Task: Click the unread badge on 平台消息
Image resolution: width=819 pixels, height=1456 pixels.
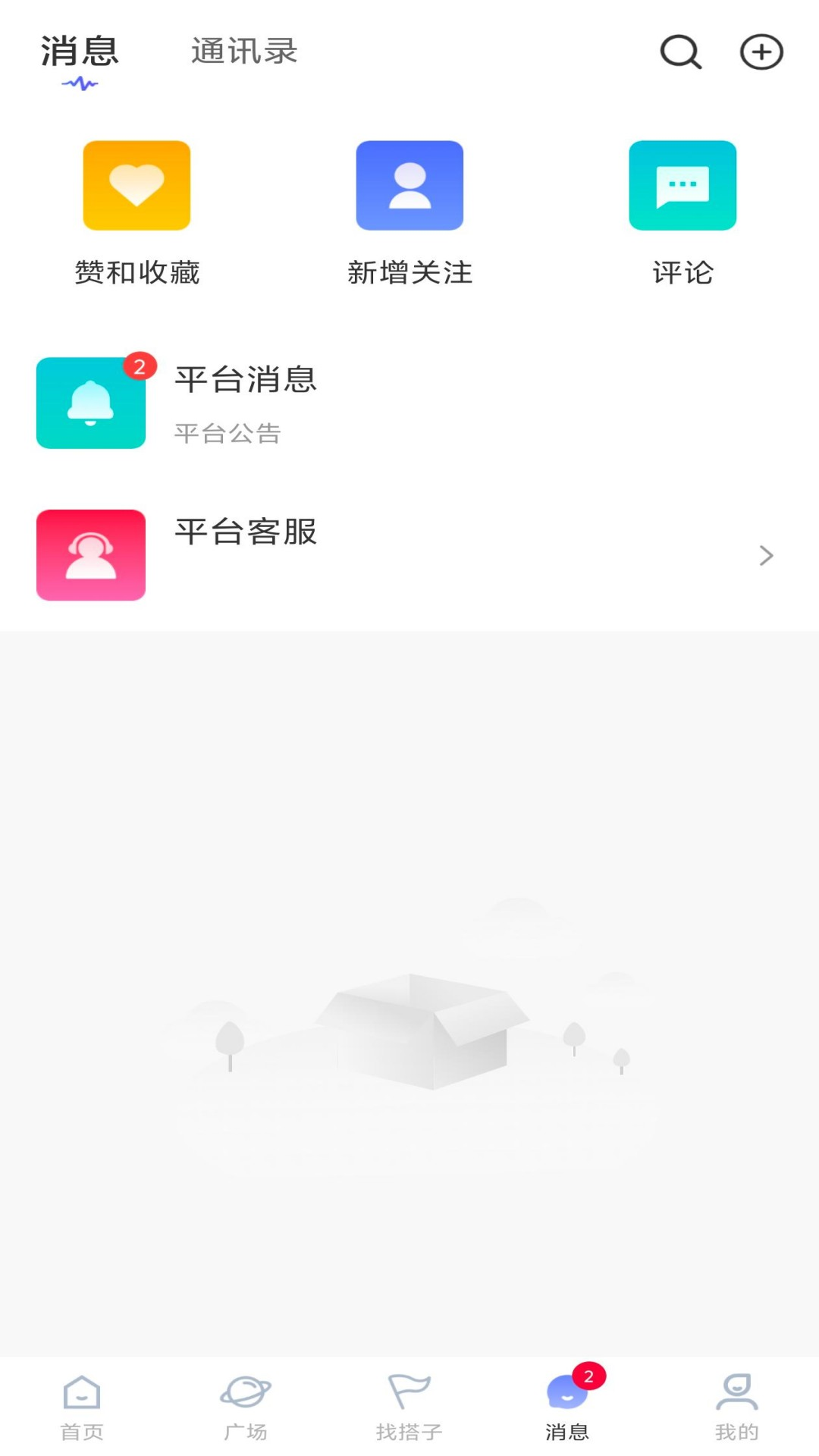Action: 138,367
